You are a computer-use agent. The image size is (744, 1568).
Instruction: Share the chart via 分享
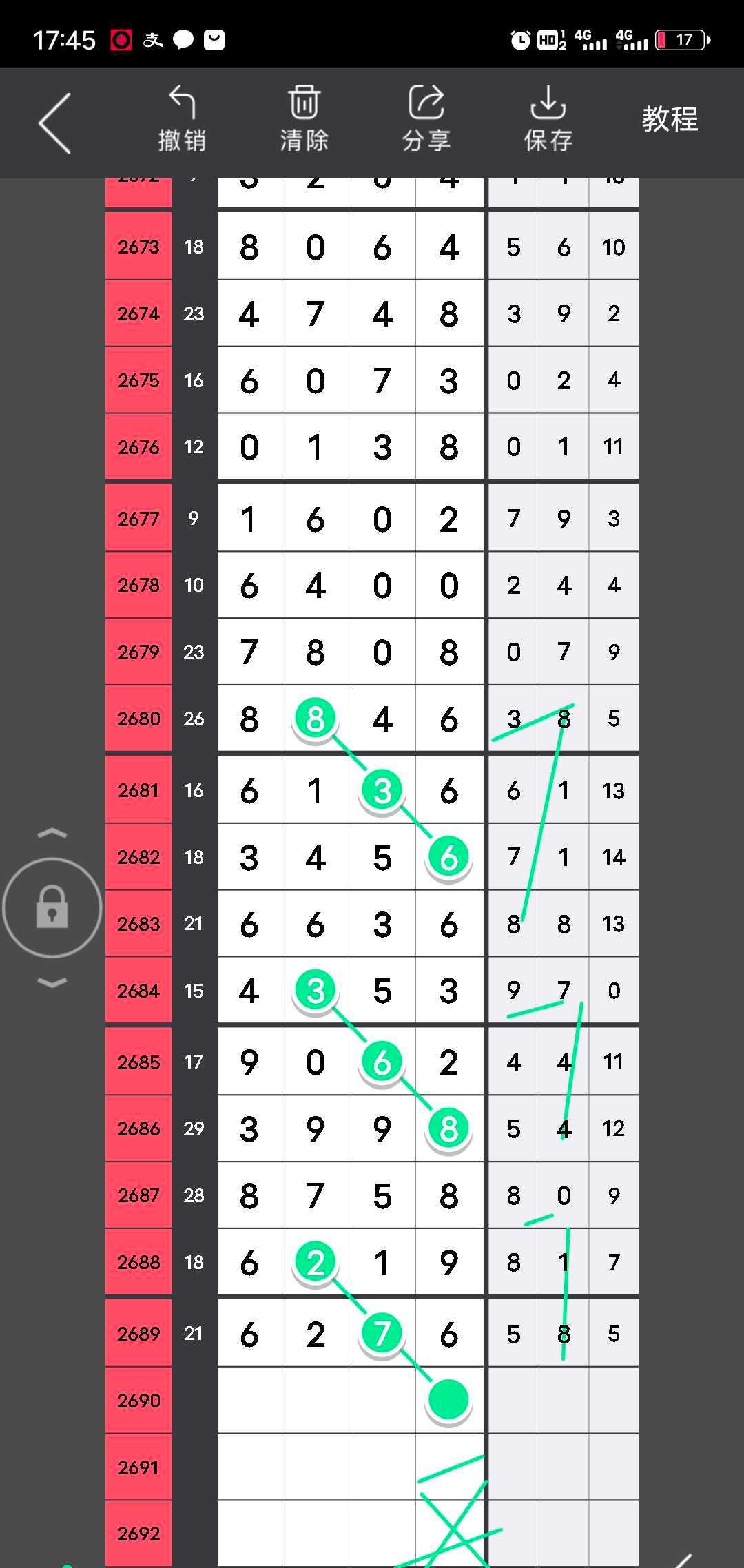pyautogui.click(x=426, y=119)
